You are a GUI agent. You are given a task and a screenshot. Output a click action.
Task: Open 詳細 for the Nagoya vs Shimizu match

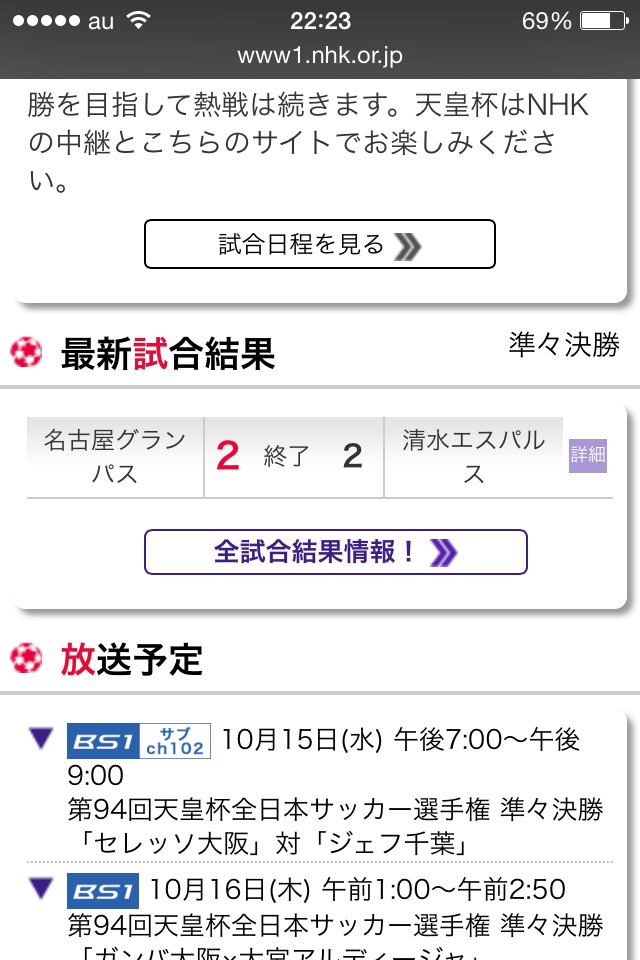click(588, 456)
